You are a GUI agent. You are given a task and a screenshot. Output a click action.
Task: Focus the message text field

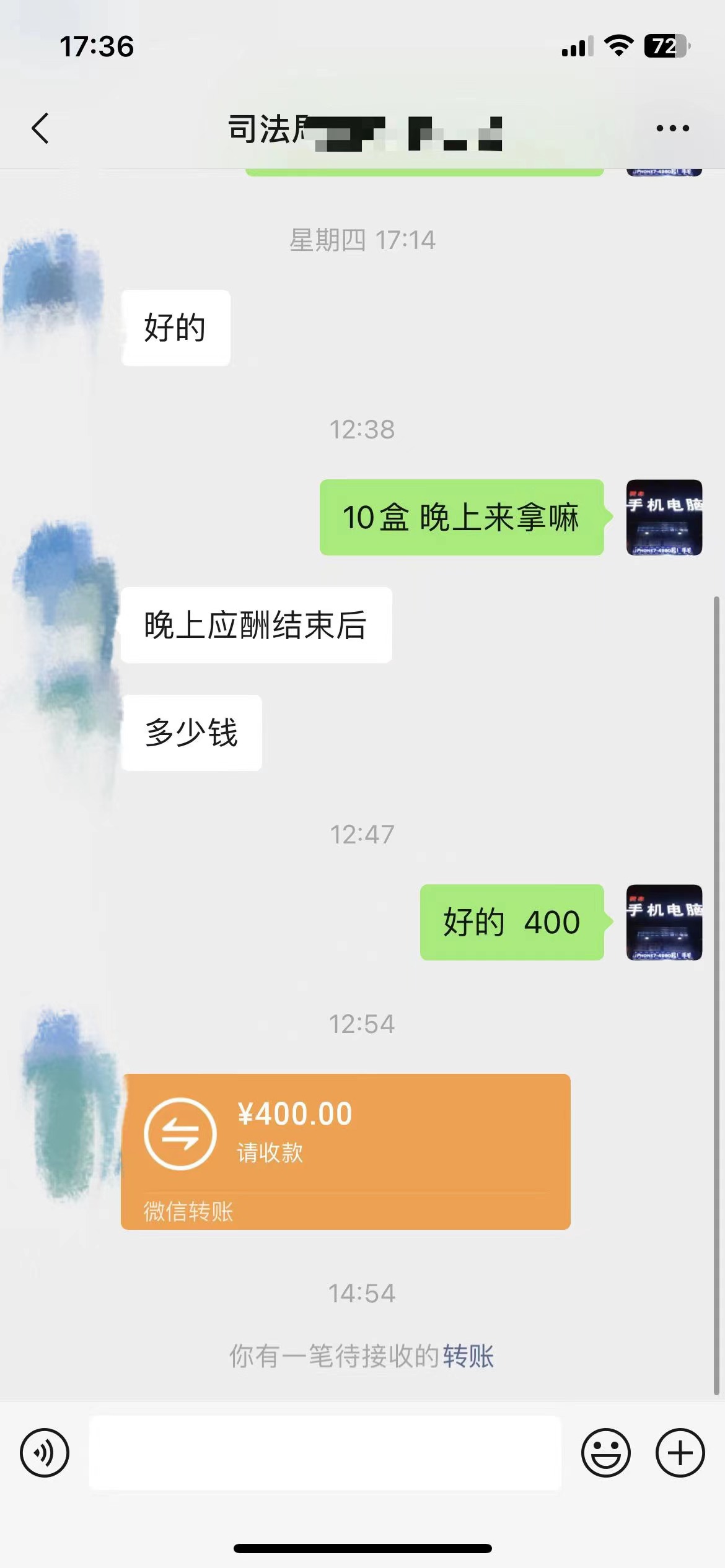(x=325, y=1453)
